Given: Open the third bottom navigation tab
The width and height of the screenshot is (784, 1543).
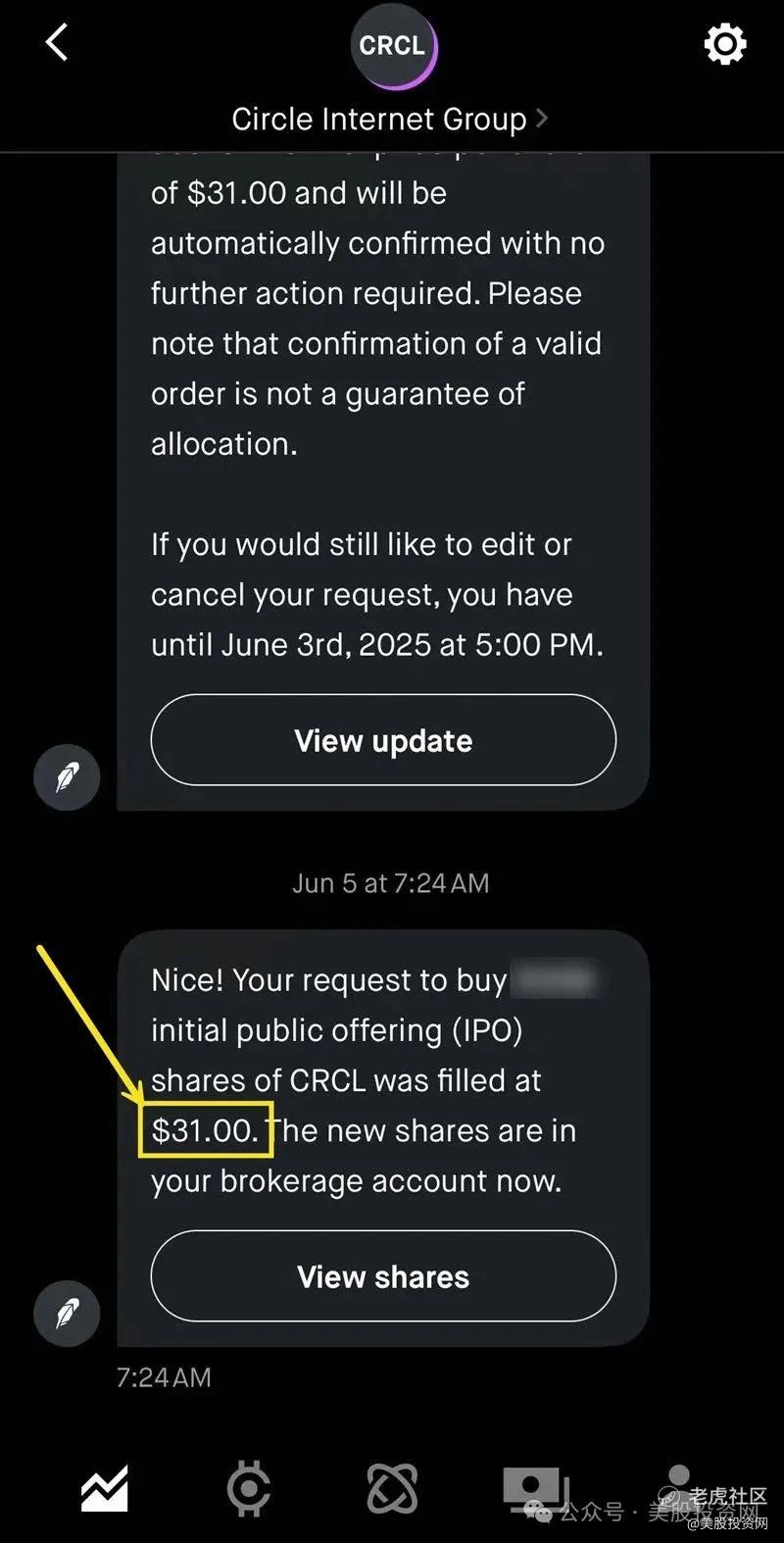Looking at the screenshot, I should [391, 1490].
